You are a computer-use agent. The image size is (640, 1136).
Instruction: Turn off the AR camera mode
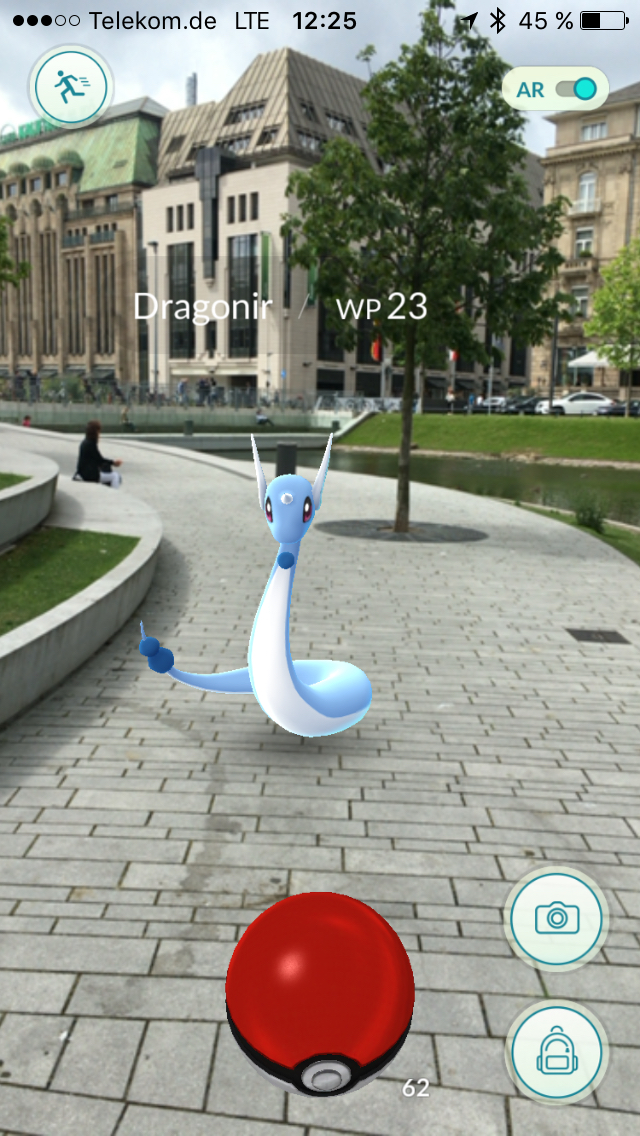point(555,89)
